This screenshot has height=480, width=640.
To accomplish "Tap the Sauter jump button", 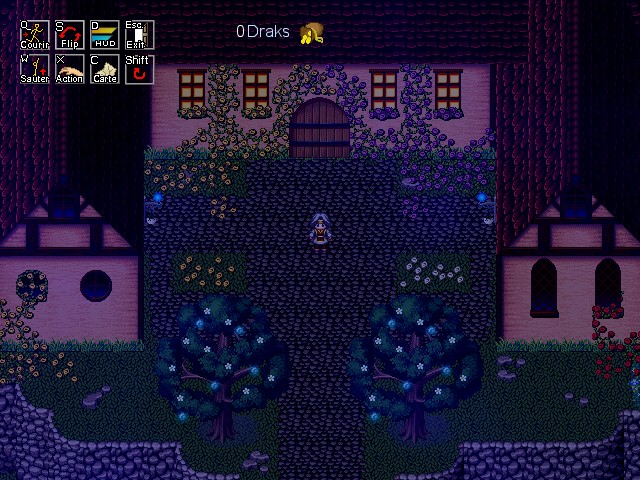I will coord(34,69).
